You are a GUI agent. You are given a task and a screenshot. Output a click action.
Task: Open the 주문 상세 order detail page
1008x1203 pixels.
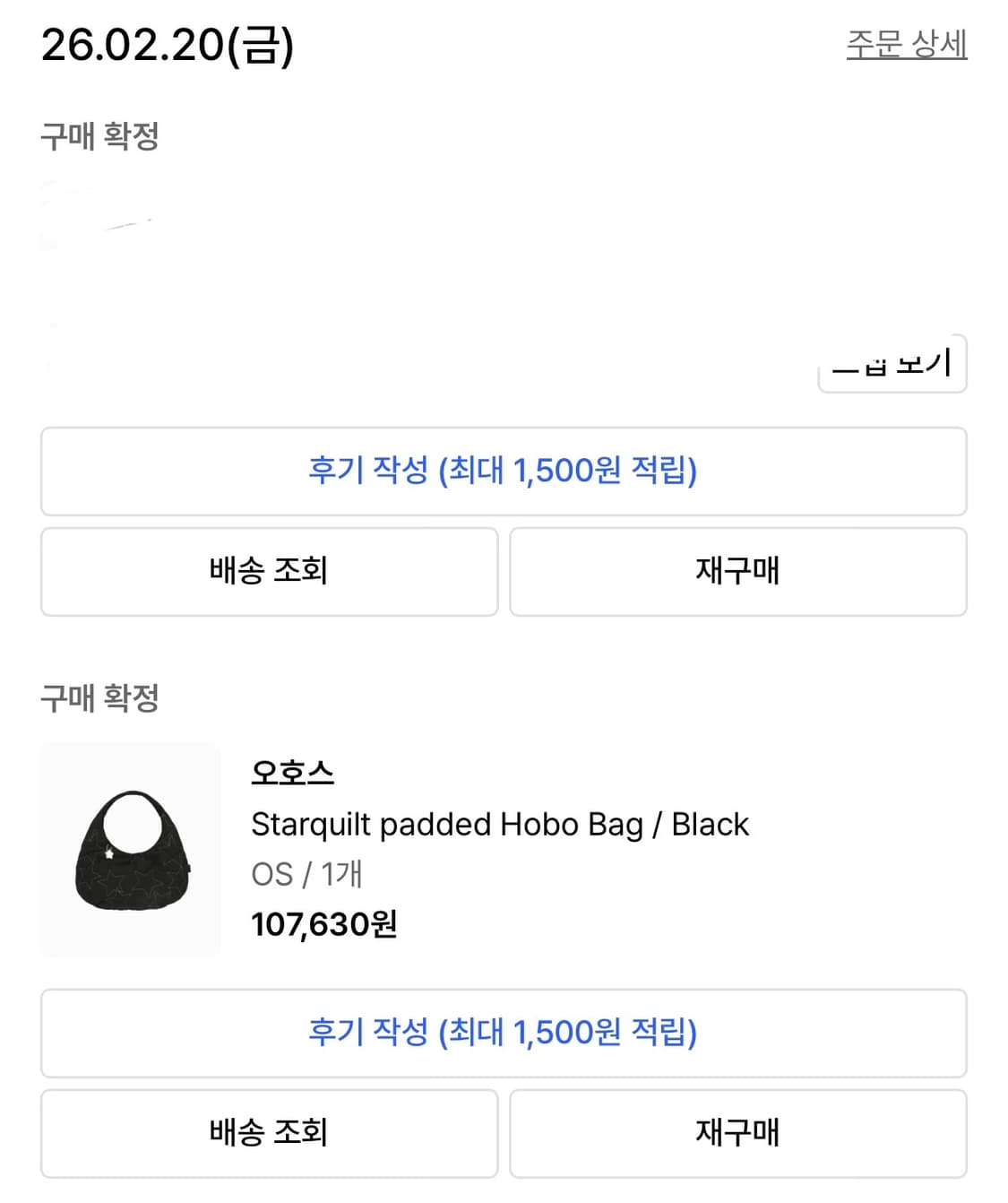coord(907,43)
